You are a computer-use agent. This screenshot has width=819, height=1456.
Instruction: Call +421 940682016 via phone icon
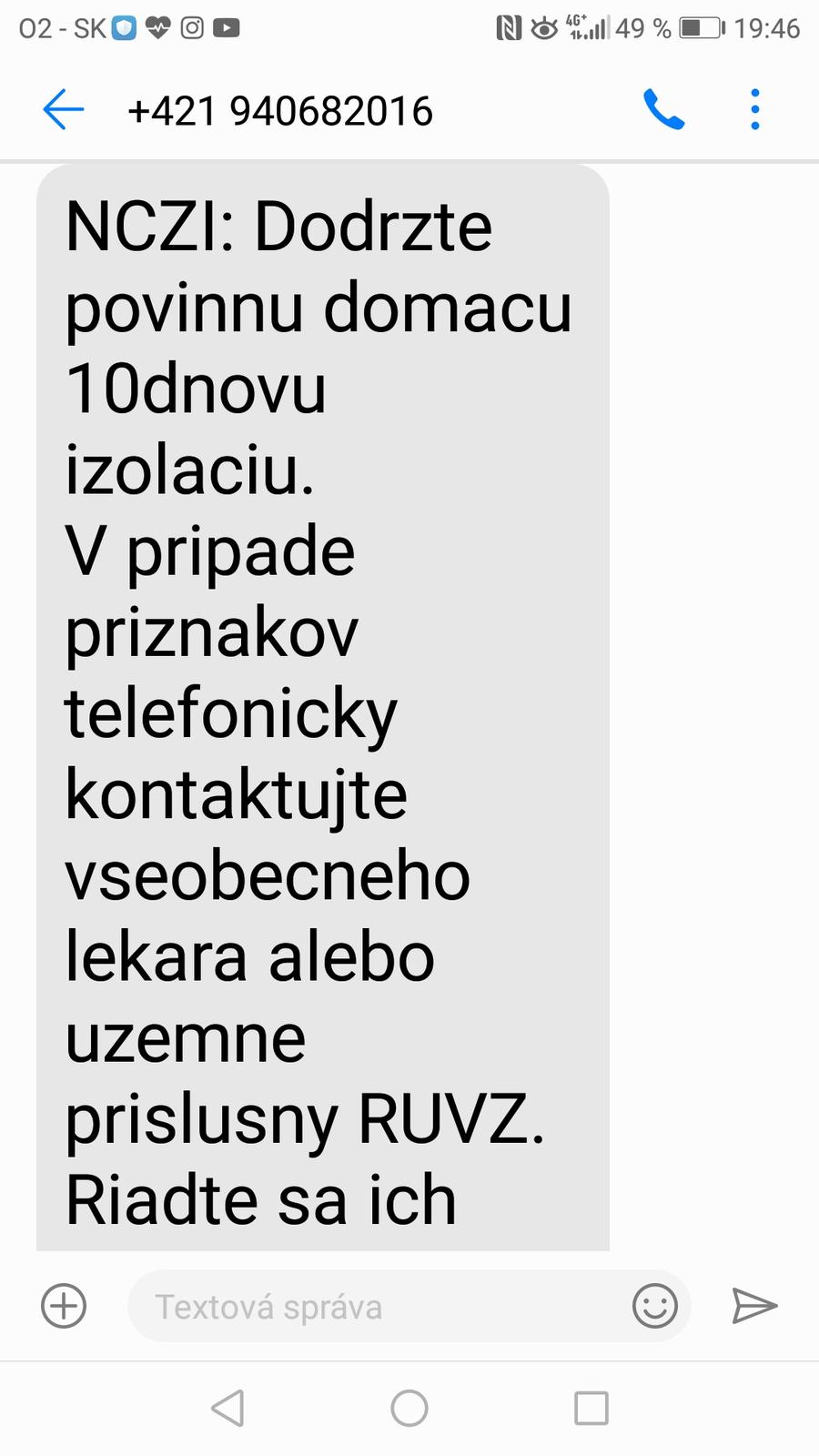click(x=663, y=110)
